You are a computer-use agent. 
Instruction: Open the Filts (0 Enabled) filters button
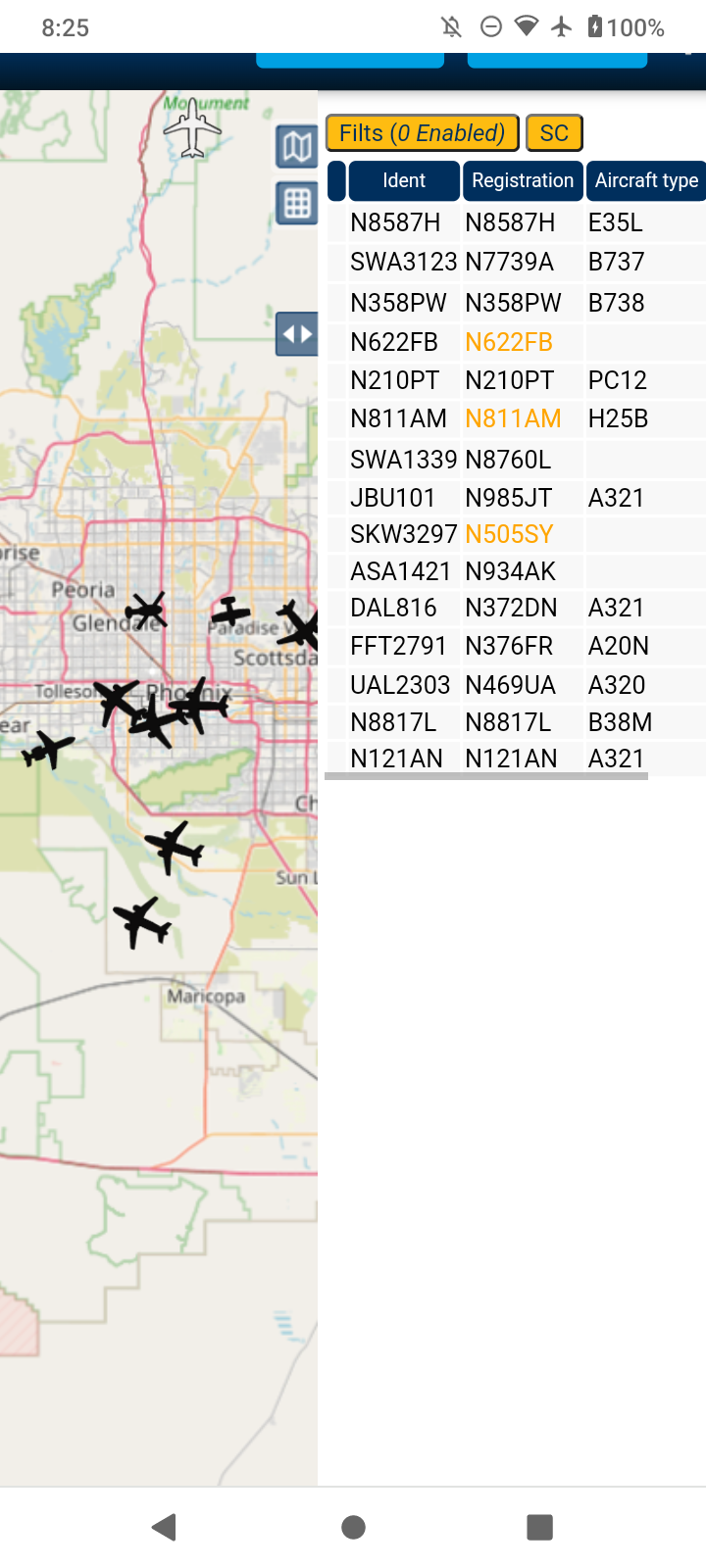click(x=423, y=133)
